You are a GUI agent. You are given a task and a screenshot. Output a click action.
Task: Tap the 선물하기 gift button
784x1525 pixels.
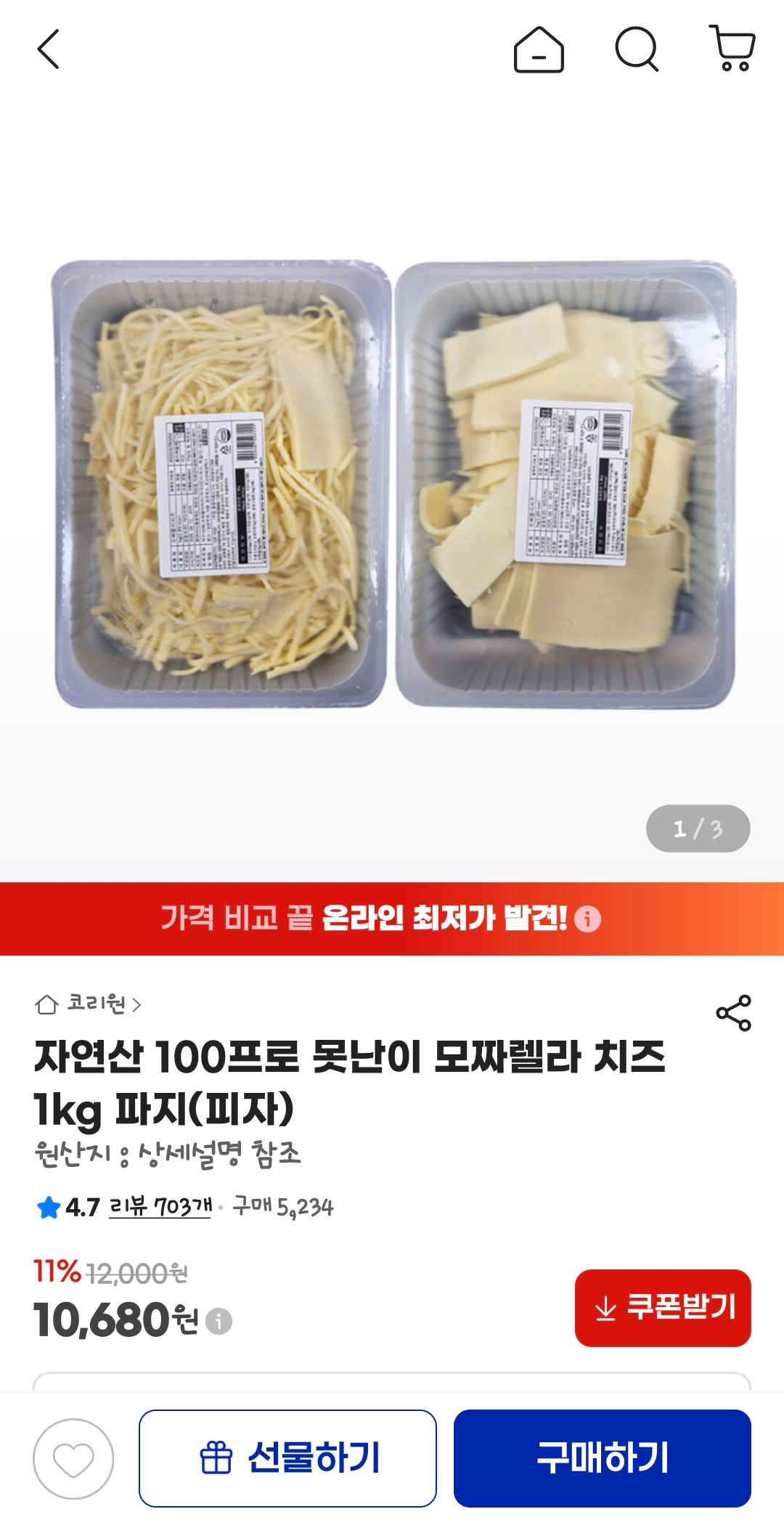point(287,1458)
